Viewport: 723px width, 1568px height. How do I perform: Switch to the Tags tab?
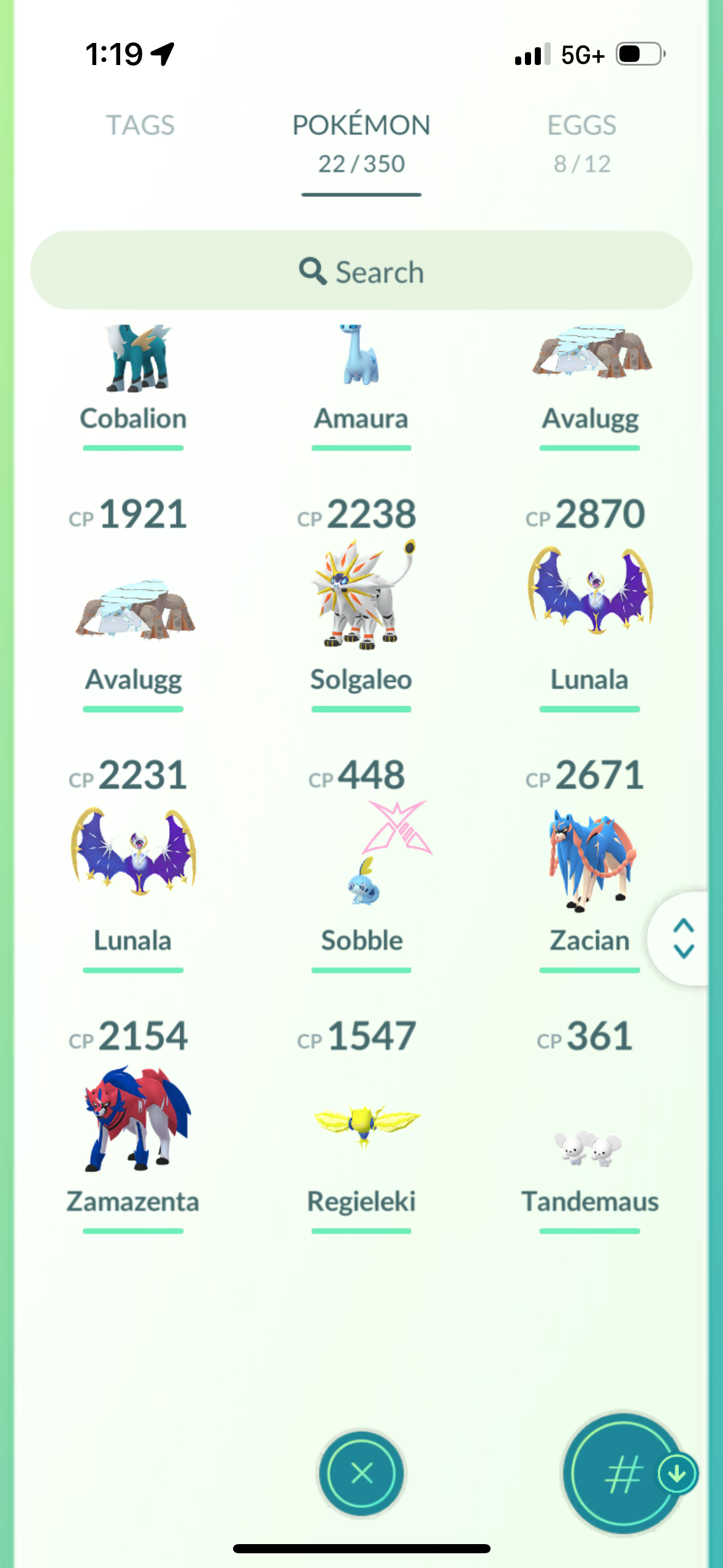tap(140, 126)
